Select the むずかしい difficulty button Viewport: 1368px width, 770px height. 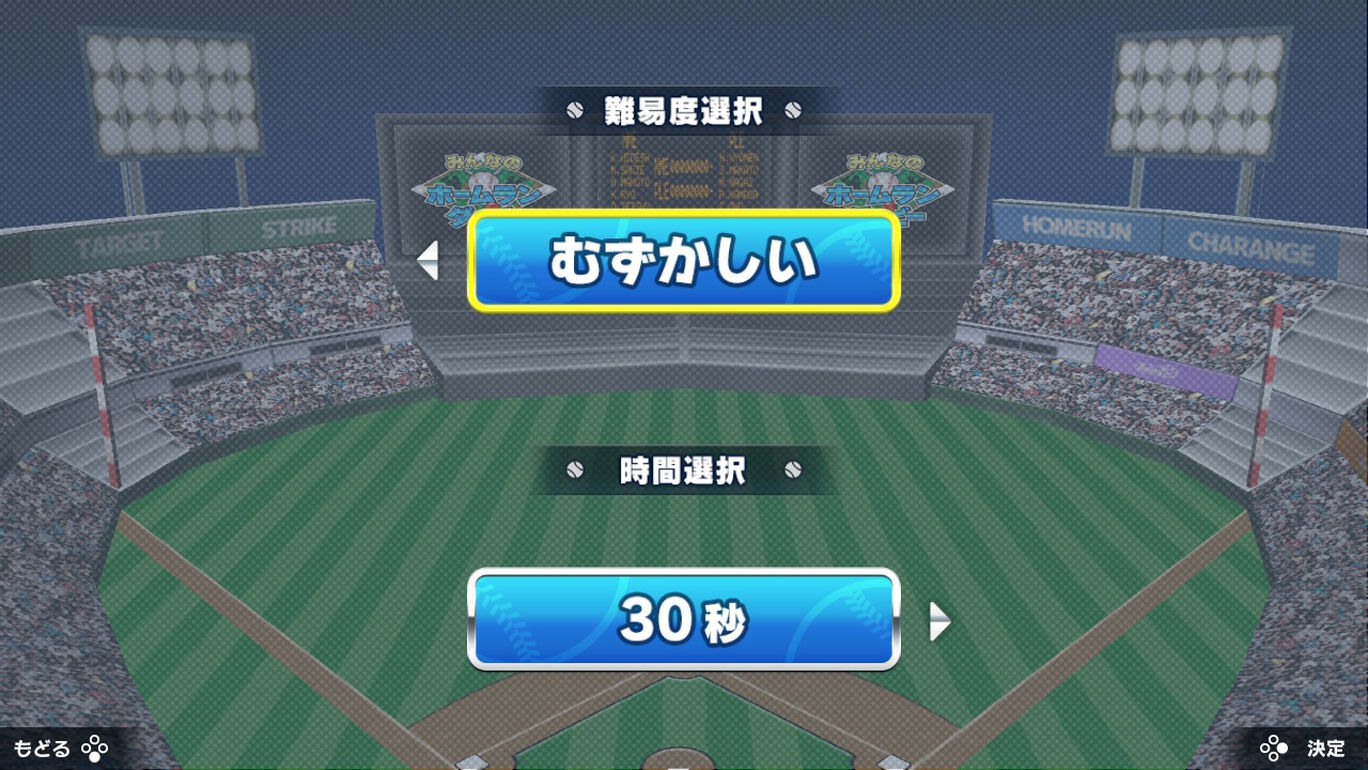(684, 261)
